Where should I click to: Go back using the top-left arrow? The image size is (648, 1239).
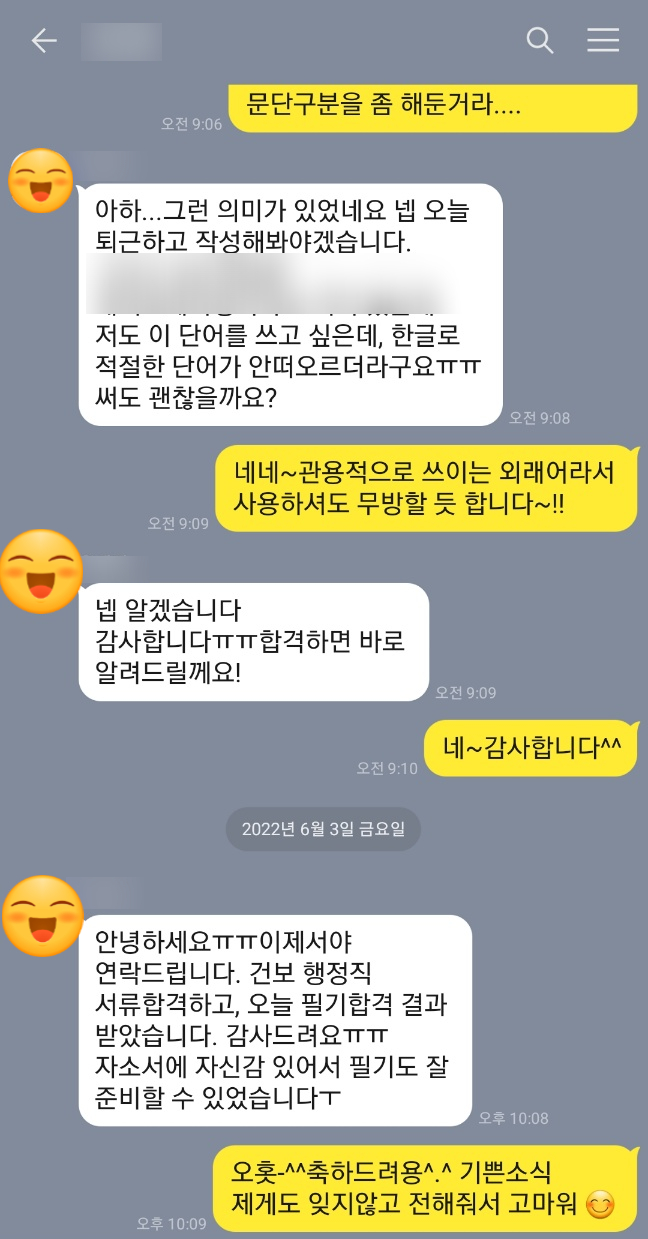[x=44, y=40]
